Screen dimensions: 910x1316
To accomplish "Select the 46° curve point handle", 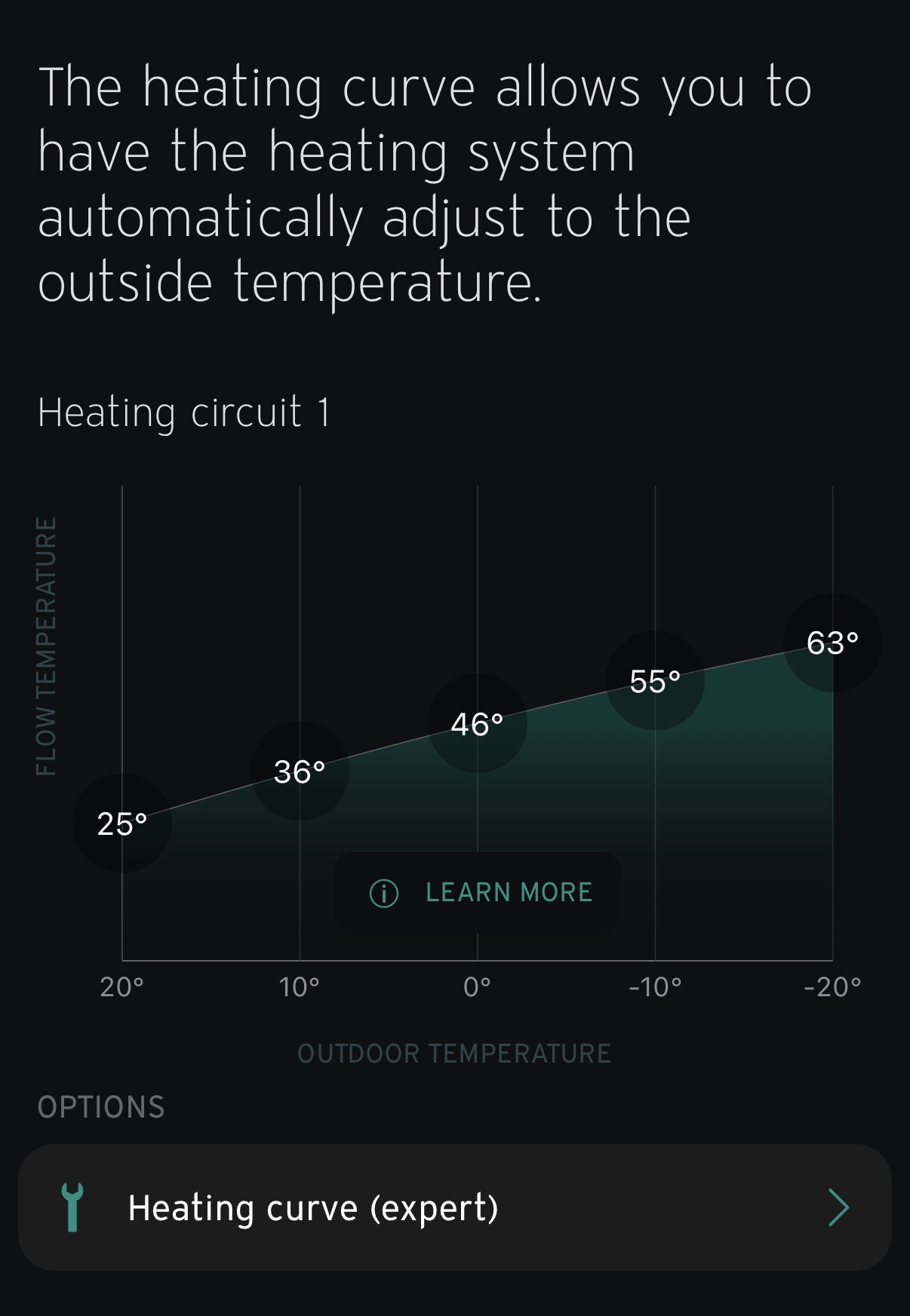I will 478,723.
